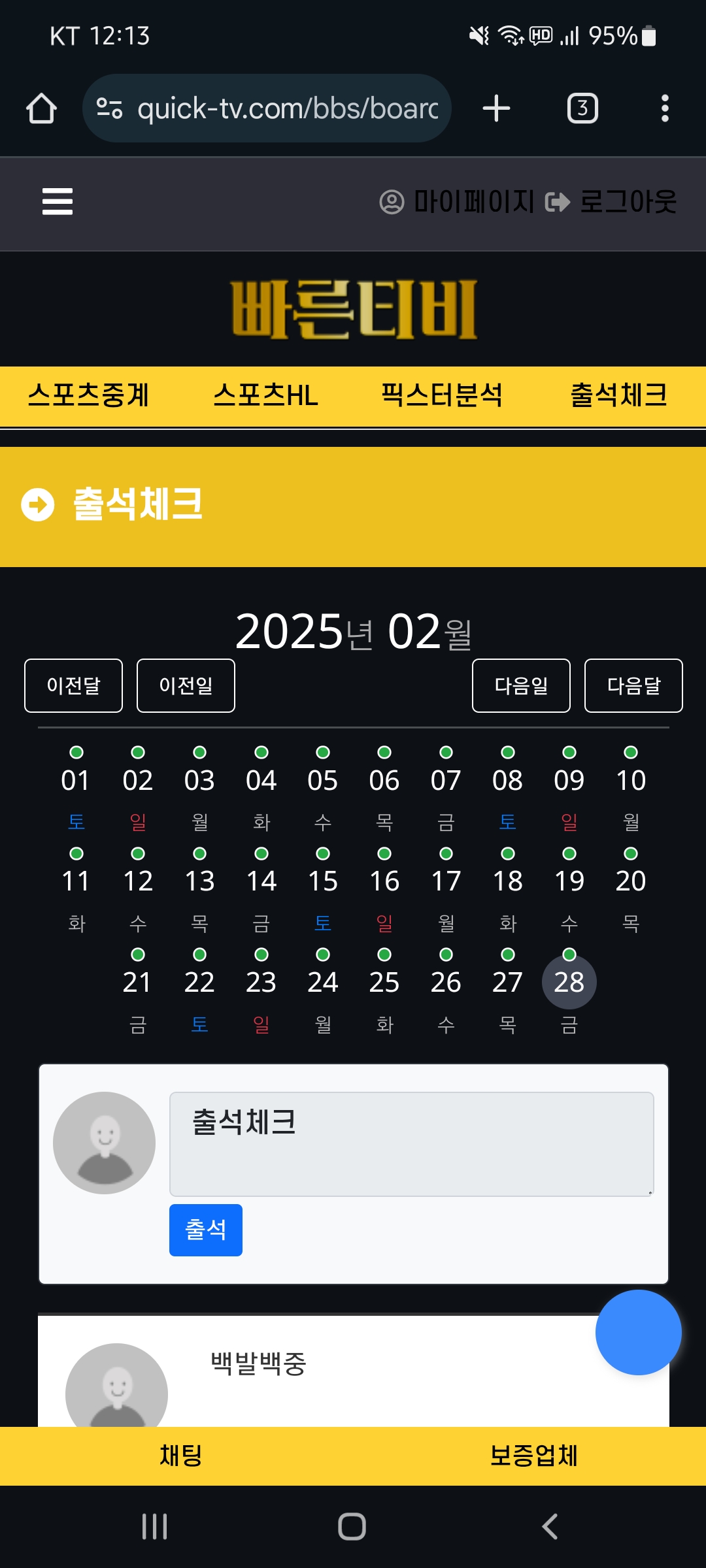This screenshot has height=1568, width=706.
Task: Open the tab switcher showing 3 tabs
Action: tap(582, 108)
